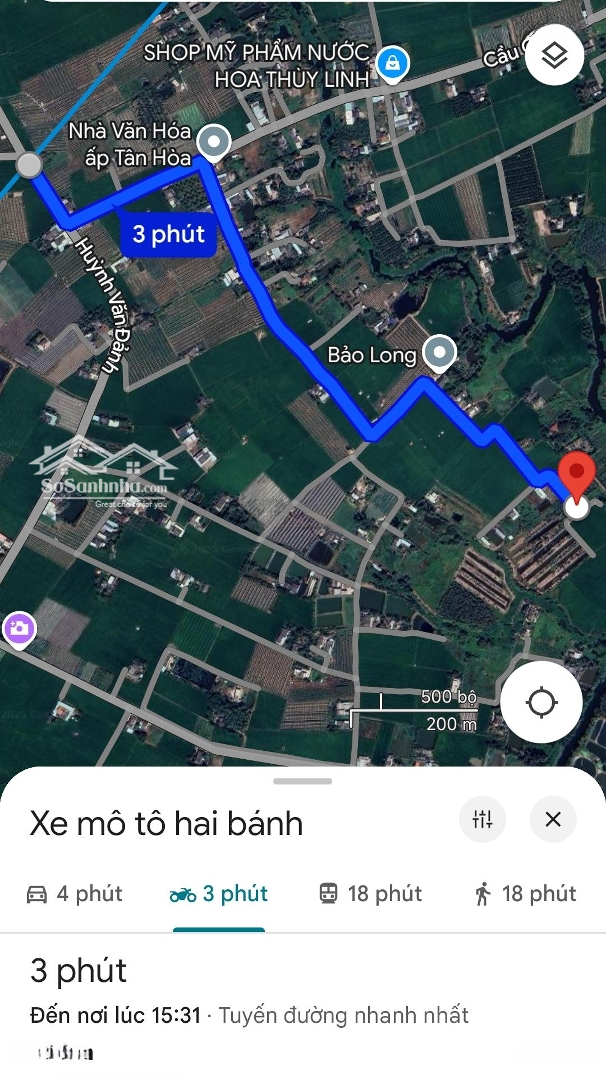Switch to car travel mode 4 phút
The width and height of the screenshot is (606, 1080).
click(74, 894)
